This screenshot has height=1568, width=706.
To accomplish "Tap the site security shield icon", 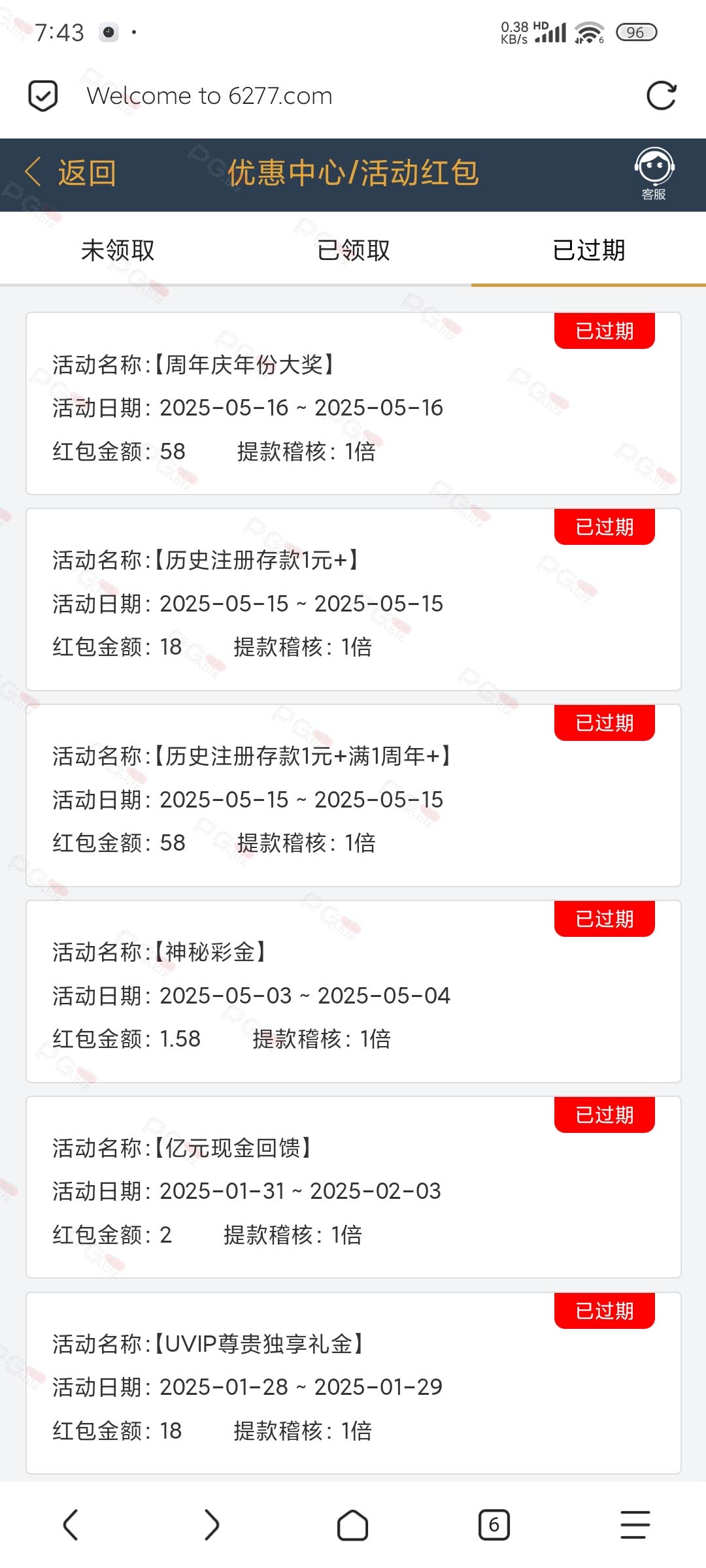I will coord(43,96).
